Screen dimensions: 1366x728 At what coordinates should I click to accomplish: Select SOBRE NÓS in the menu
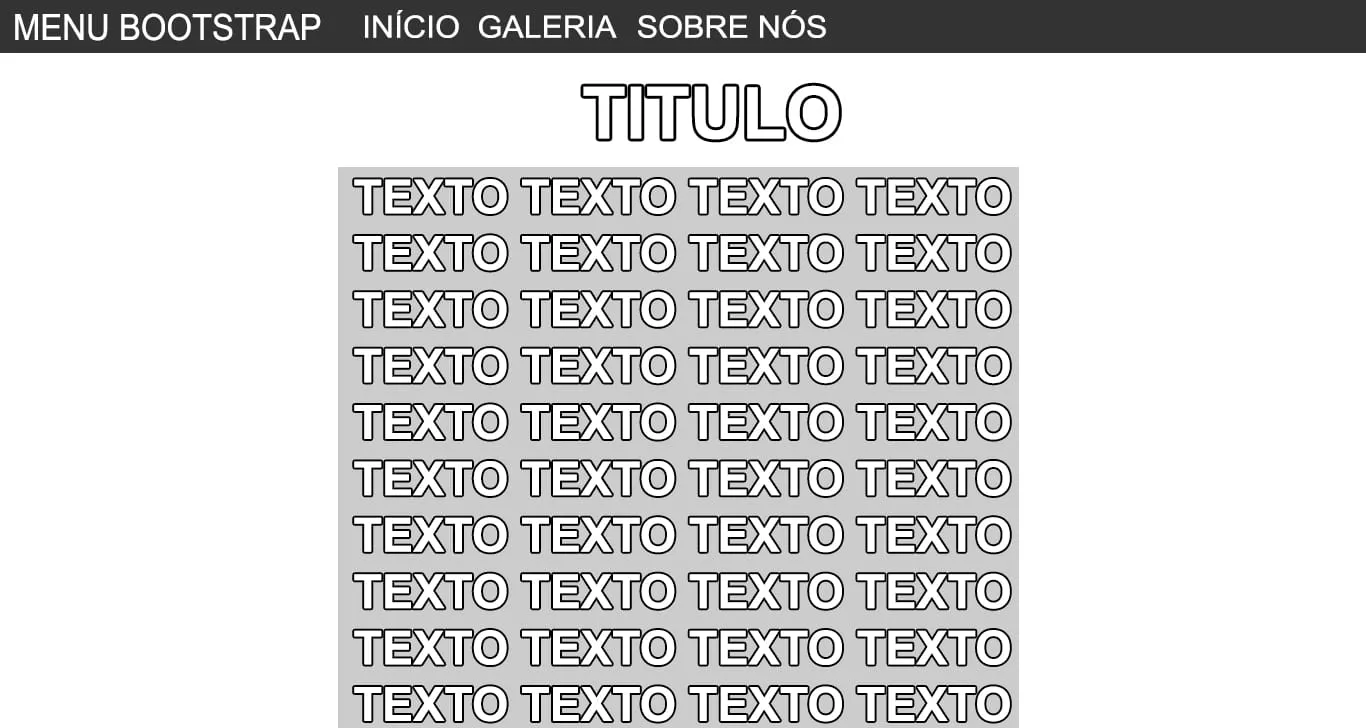point(731,27)
